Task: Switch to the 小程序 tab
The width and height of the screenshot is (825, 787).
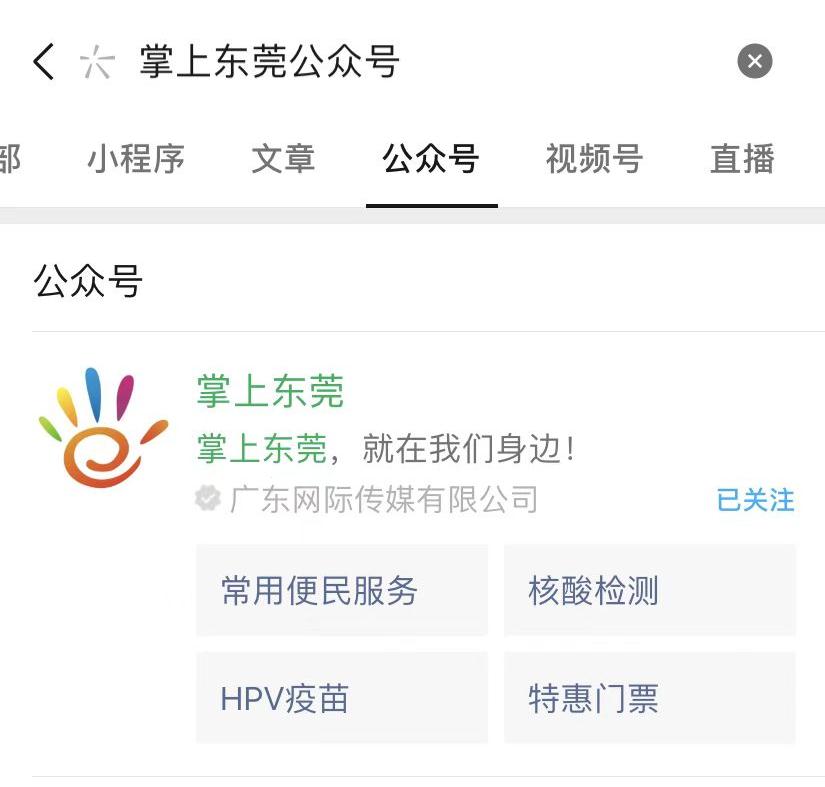Action: coord(136,159)
